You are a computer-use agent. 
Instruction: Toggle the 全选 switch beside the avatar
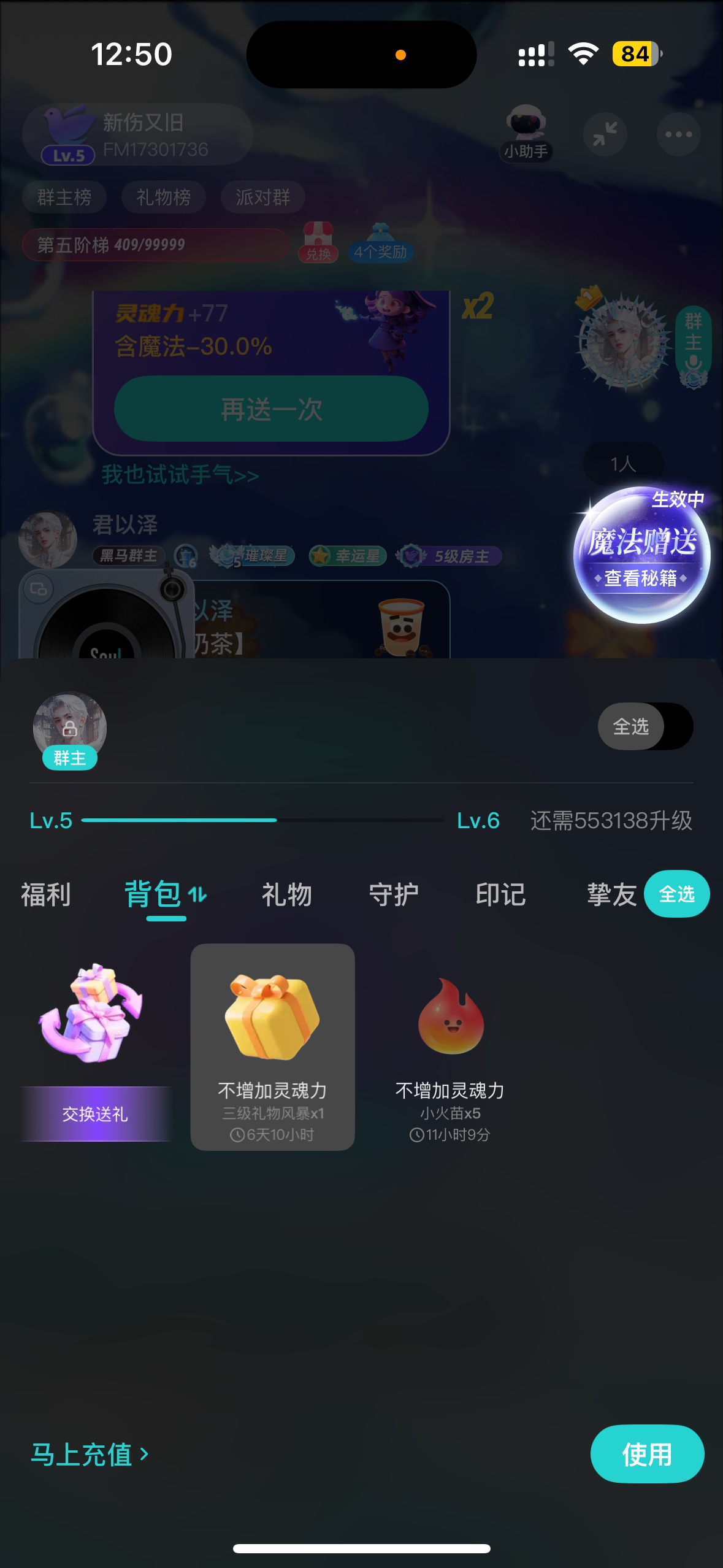[645, 726]
